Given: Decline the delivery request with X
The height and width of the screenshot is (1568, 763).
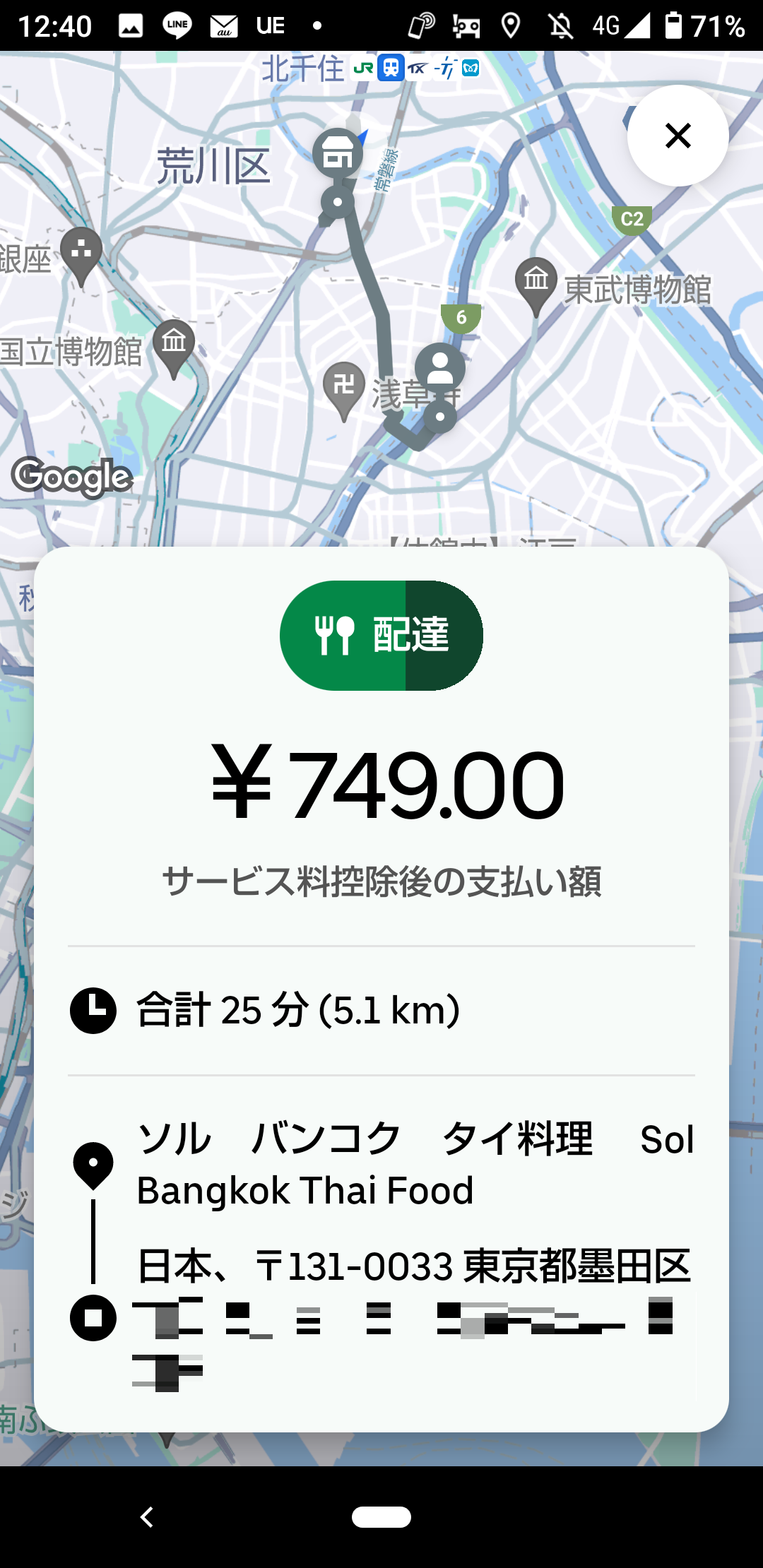Looking at the screenshot, I should click(678, 136).
